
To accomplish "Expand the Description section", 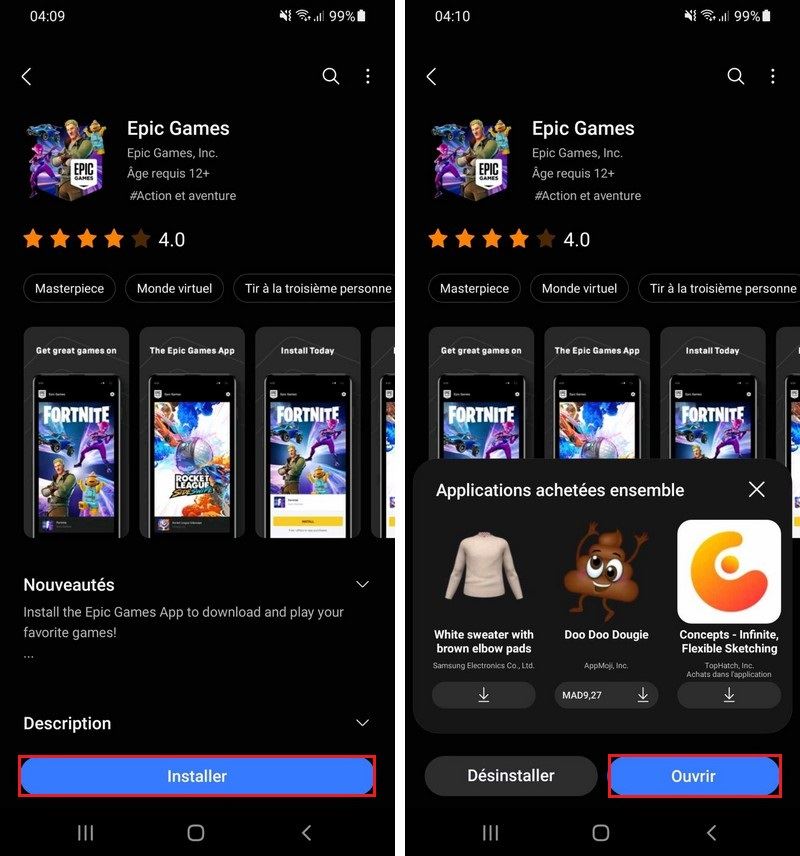I will (x=362, y=722).
